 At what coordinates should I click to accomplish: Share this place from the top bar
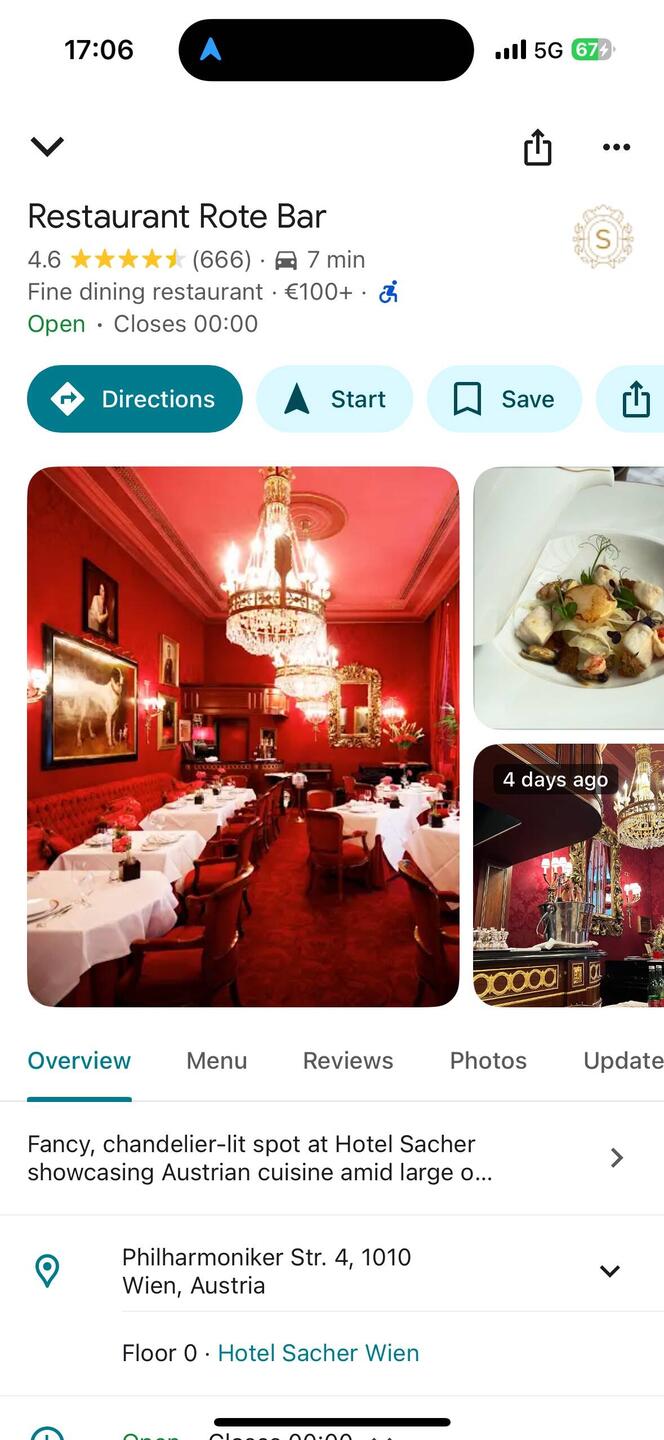pos(537,147)
